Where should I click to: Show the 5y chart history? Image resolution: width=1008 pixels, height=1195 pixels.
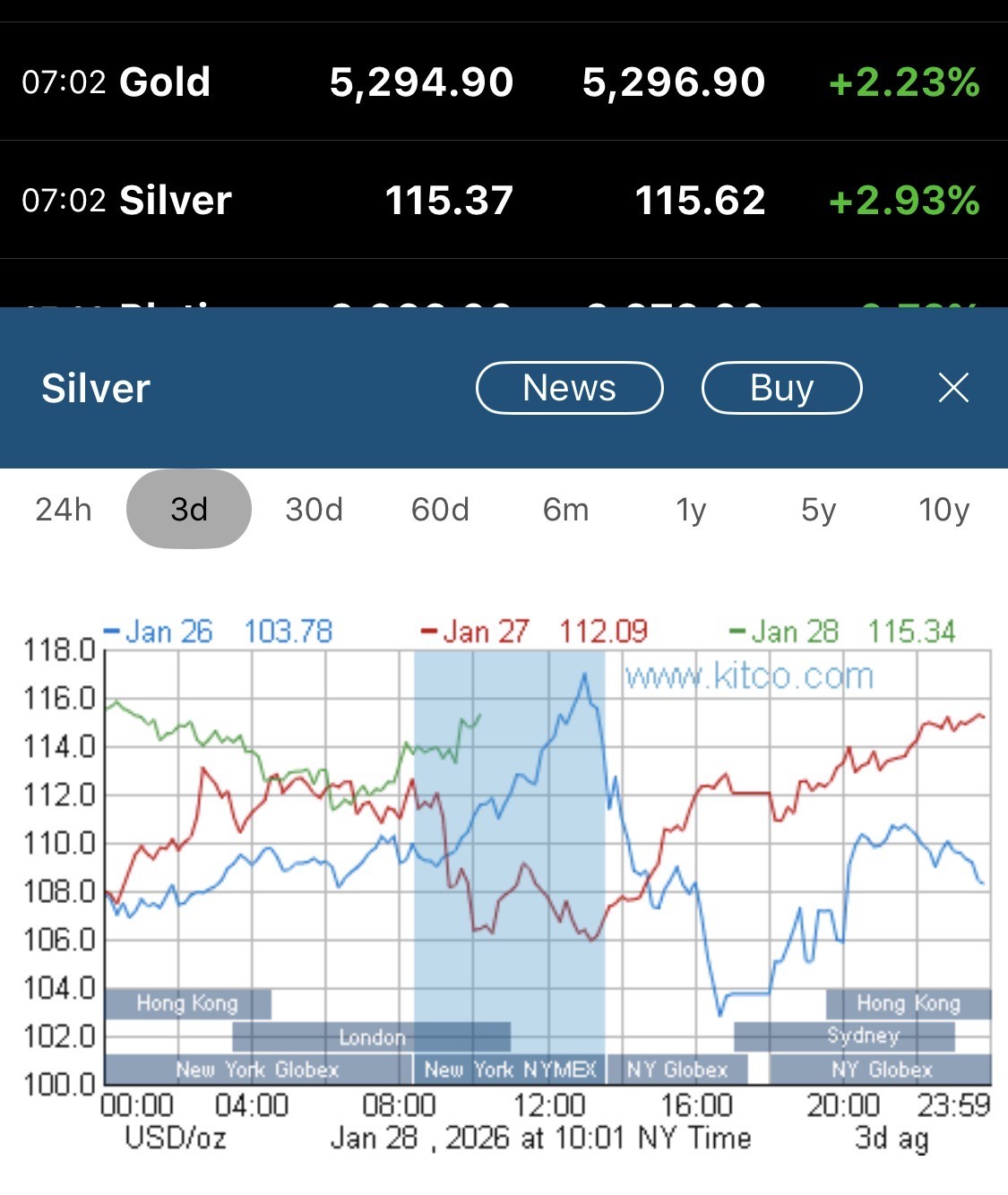818,510
